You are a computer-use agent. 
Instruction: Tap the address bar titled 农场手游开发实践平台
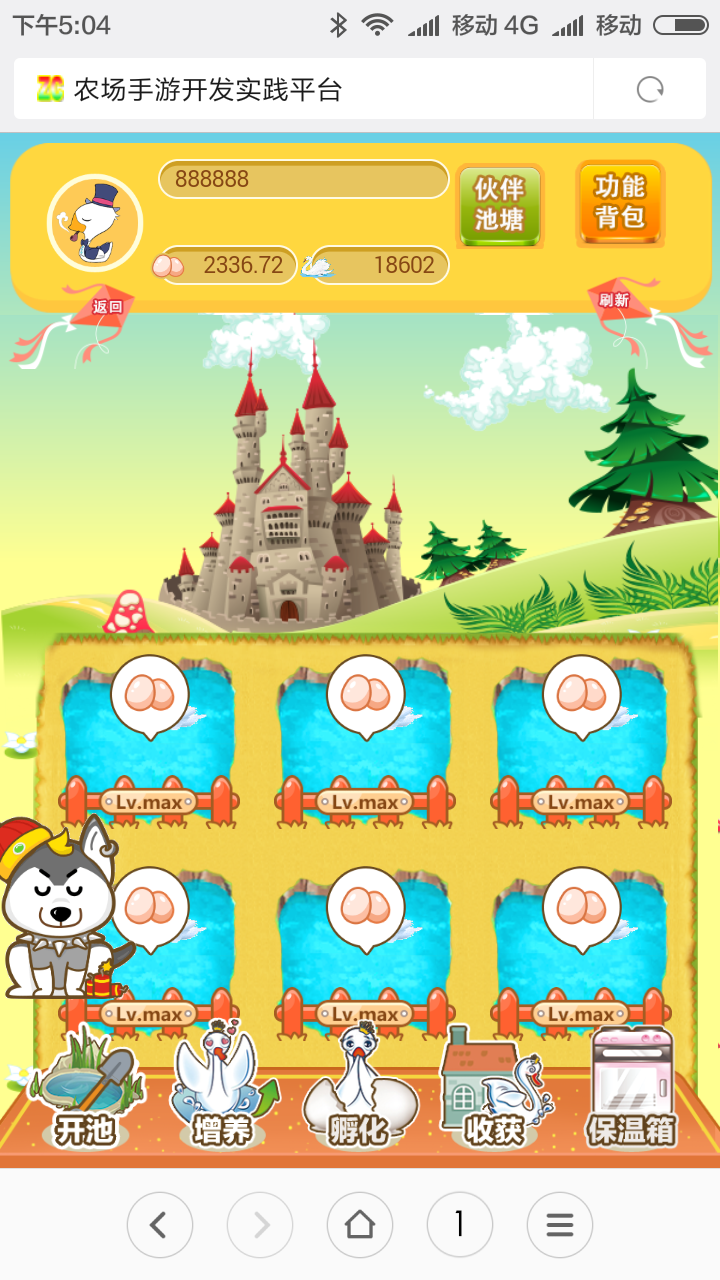300,90
